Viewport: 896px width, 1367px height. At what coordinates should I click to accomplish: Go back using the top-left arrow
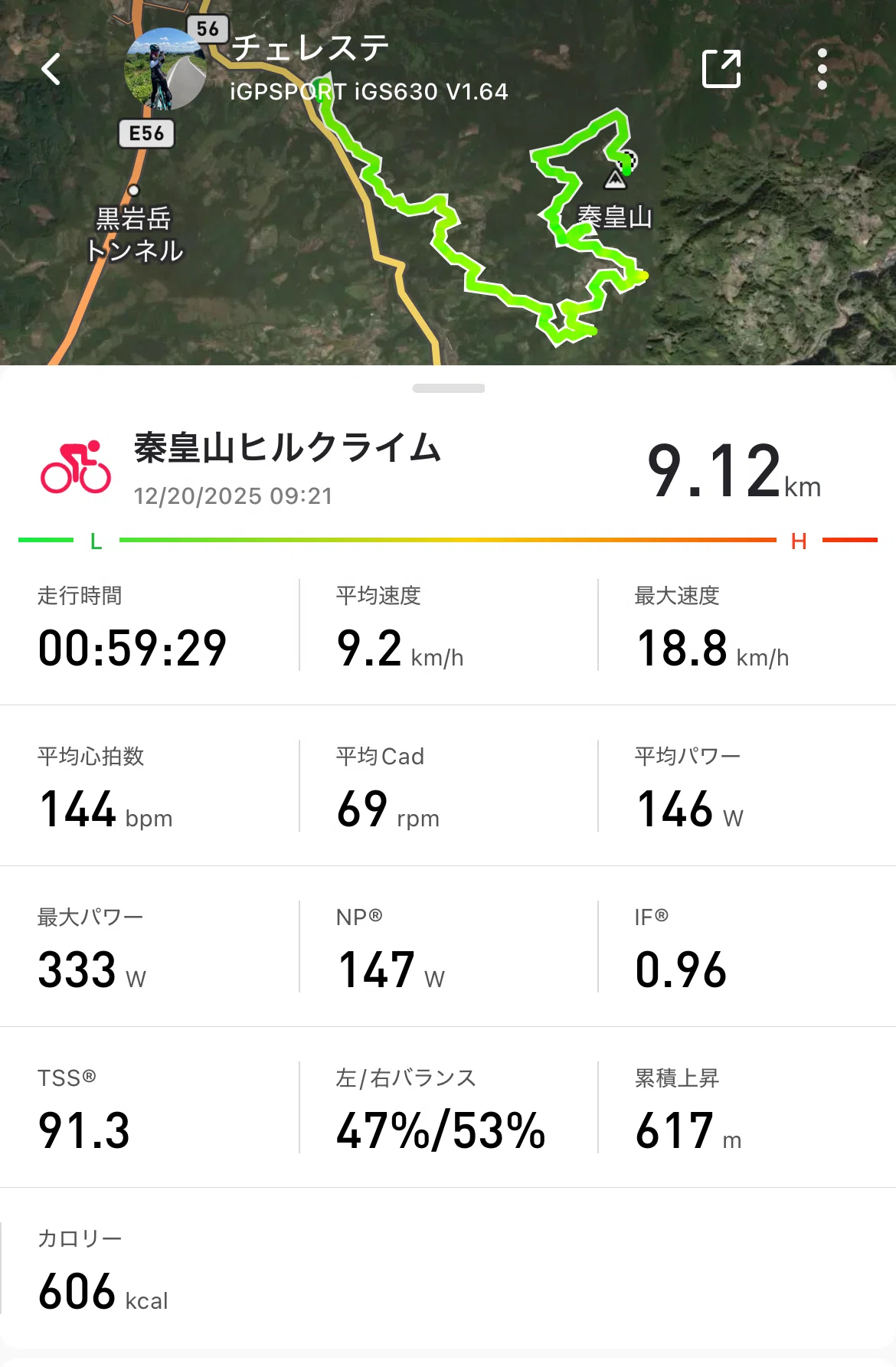coord(51,69)
